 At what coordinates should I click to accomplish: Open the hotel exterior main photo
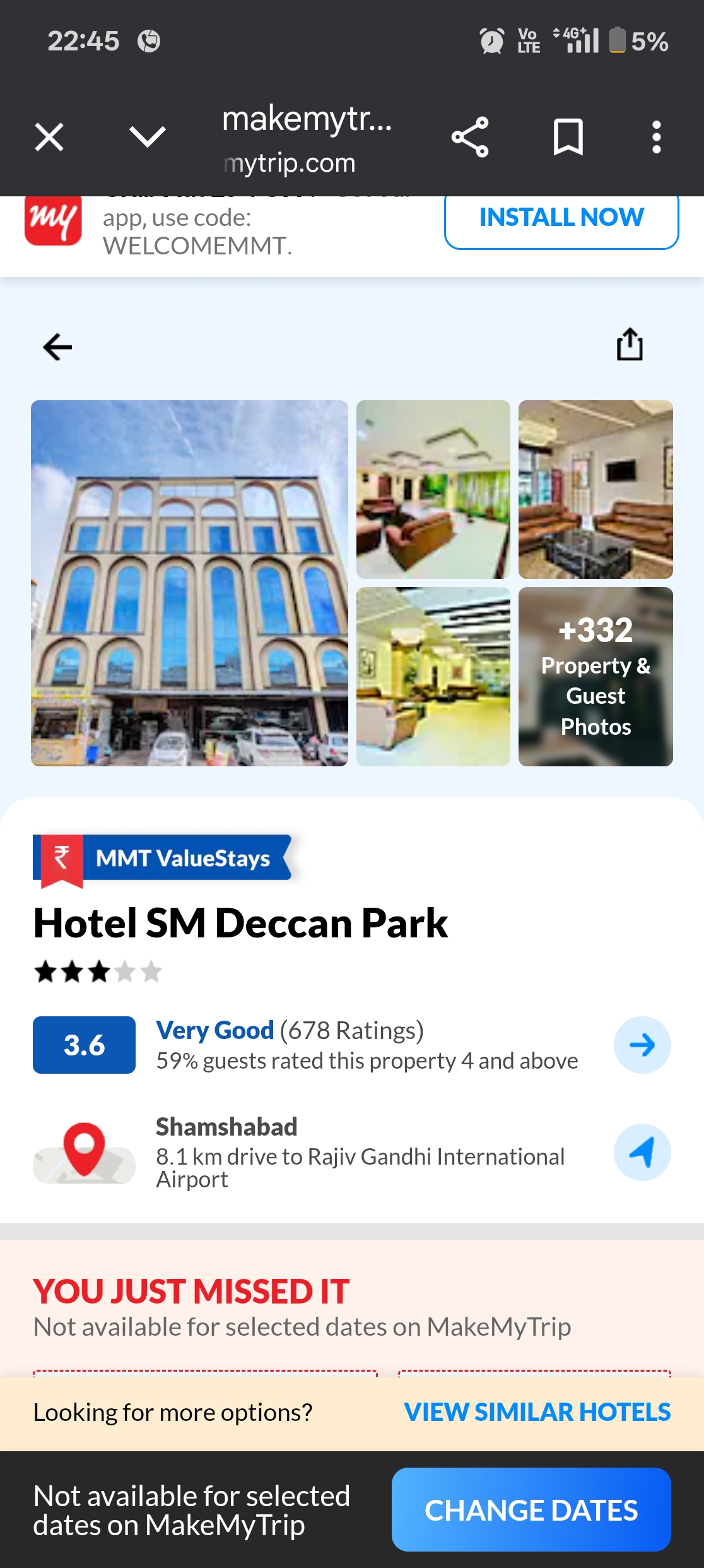[189, 583]
